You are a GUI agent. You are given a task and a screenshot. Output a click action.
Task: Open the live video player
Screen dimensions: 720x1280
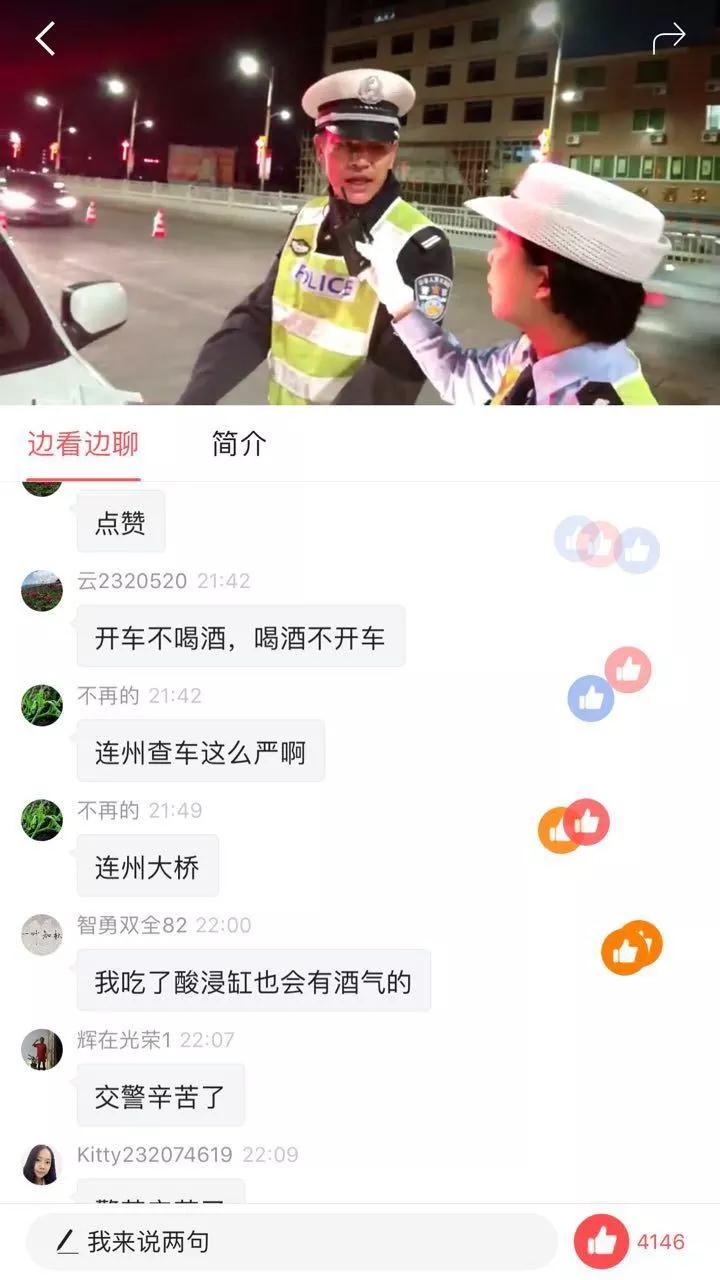360,220
